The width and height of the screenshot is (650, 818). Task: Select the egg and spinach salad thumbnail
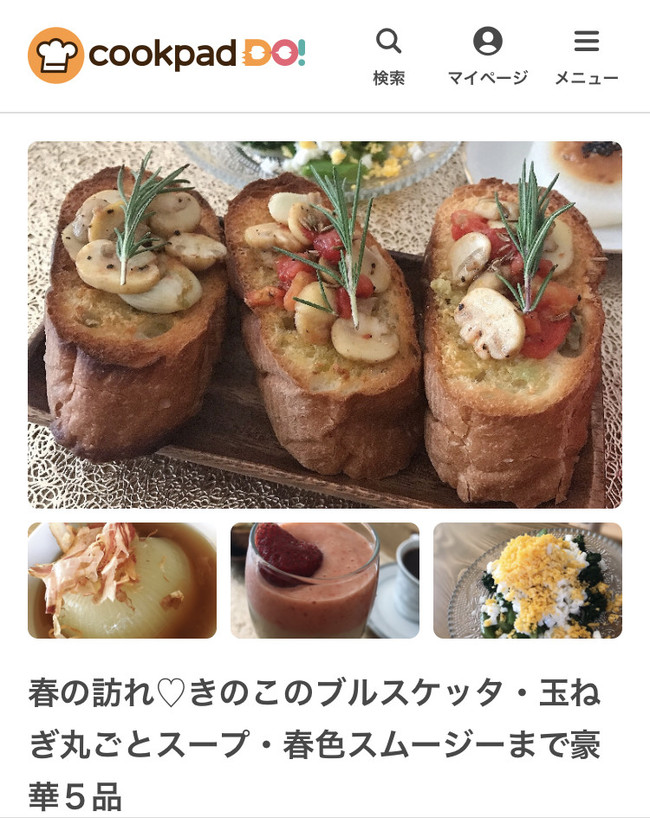tap(527, 580)
